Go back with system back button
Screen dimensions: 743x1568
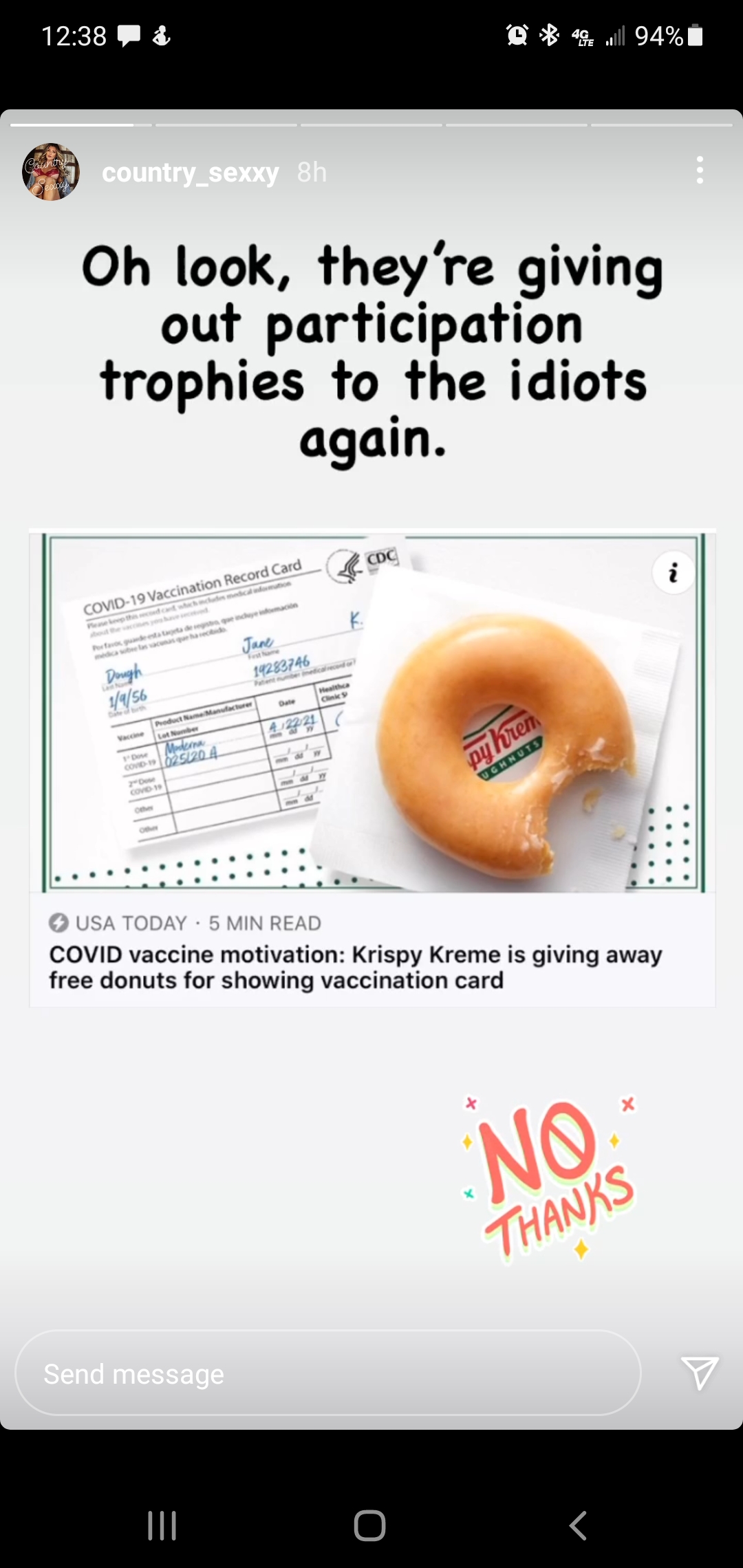coord(579,1525)
